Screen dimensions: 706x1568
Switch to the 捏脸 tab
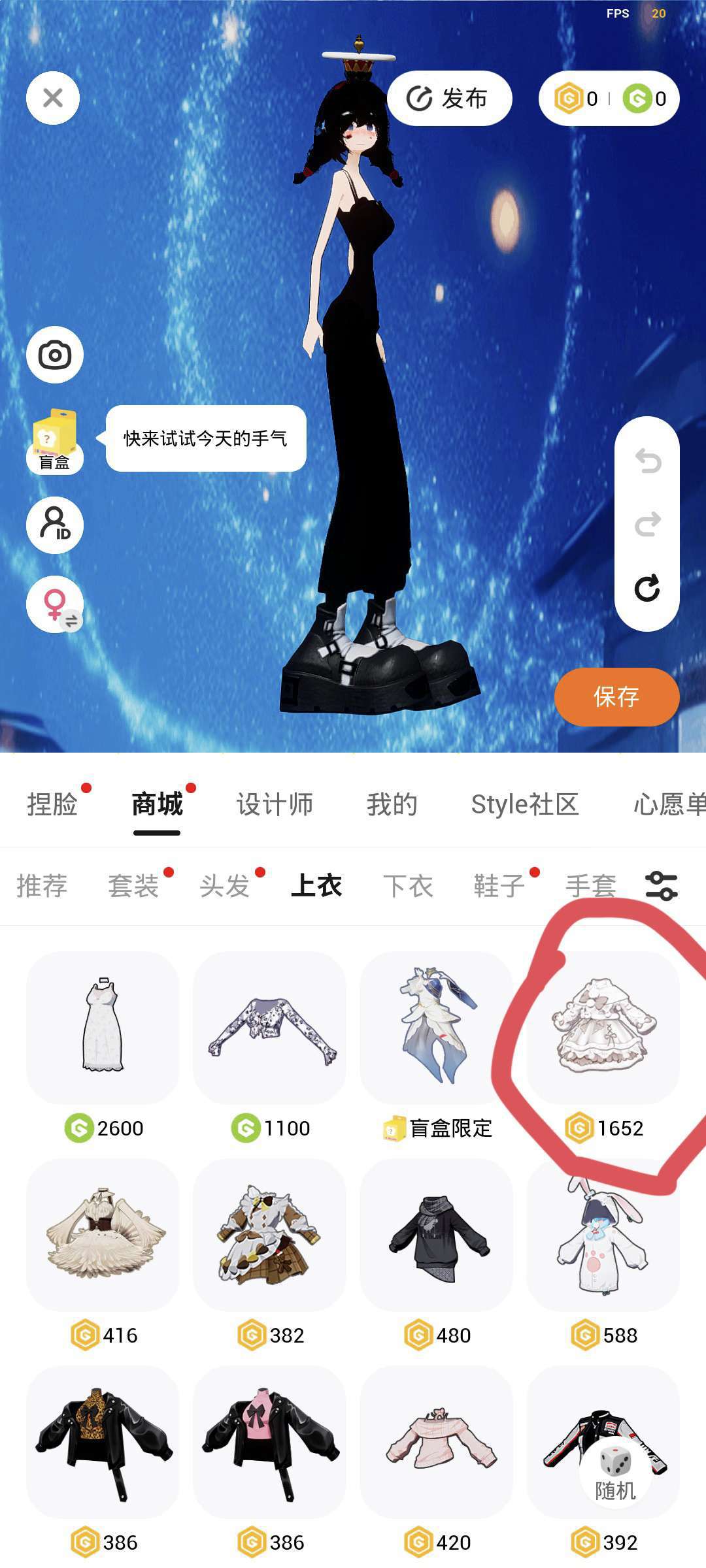pyautogui.click(x=52, y=804)
